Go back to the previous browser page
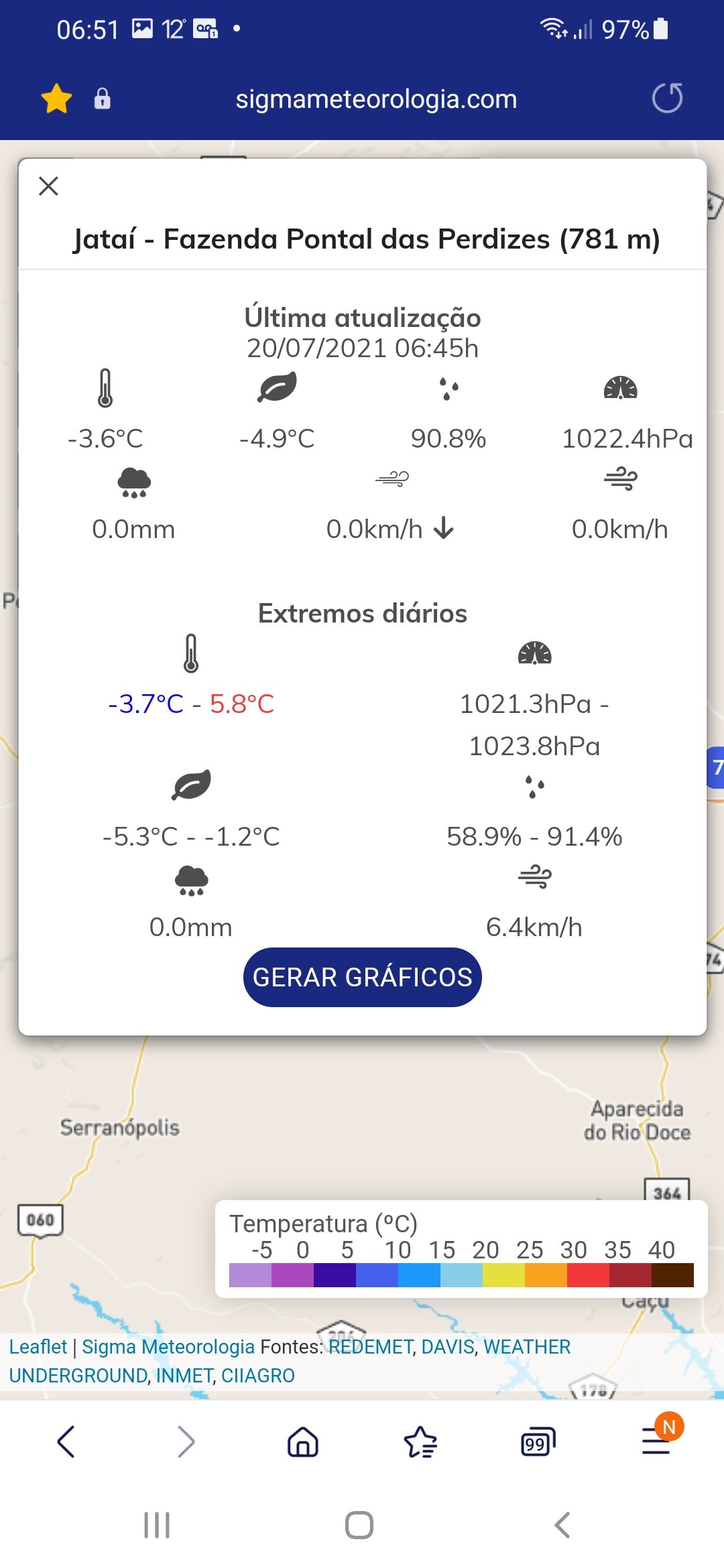724x1568 pixels. (66, 1441)
